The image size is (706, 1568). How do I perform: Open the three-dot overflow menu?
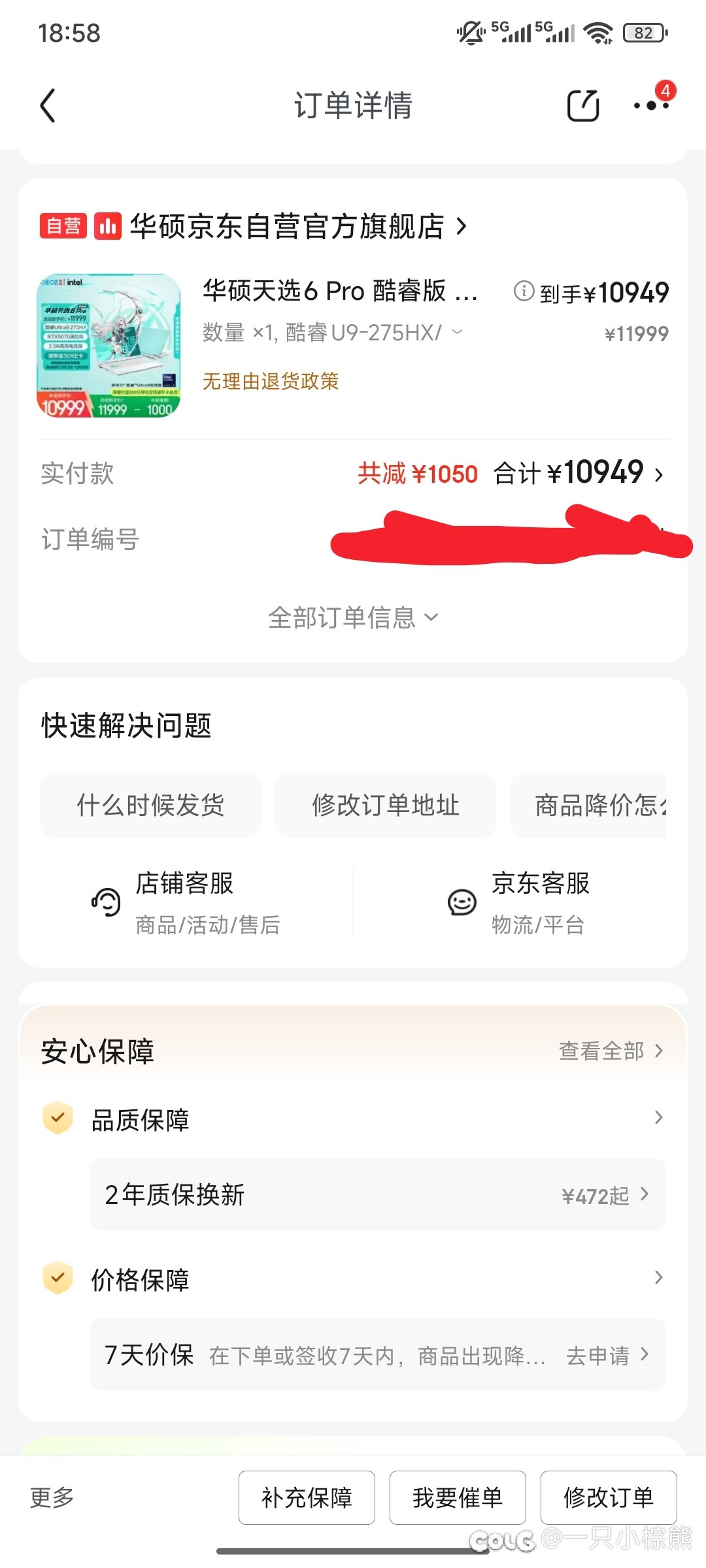[x=651, y=105]
